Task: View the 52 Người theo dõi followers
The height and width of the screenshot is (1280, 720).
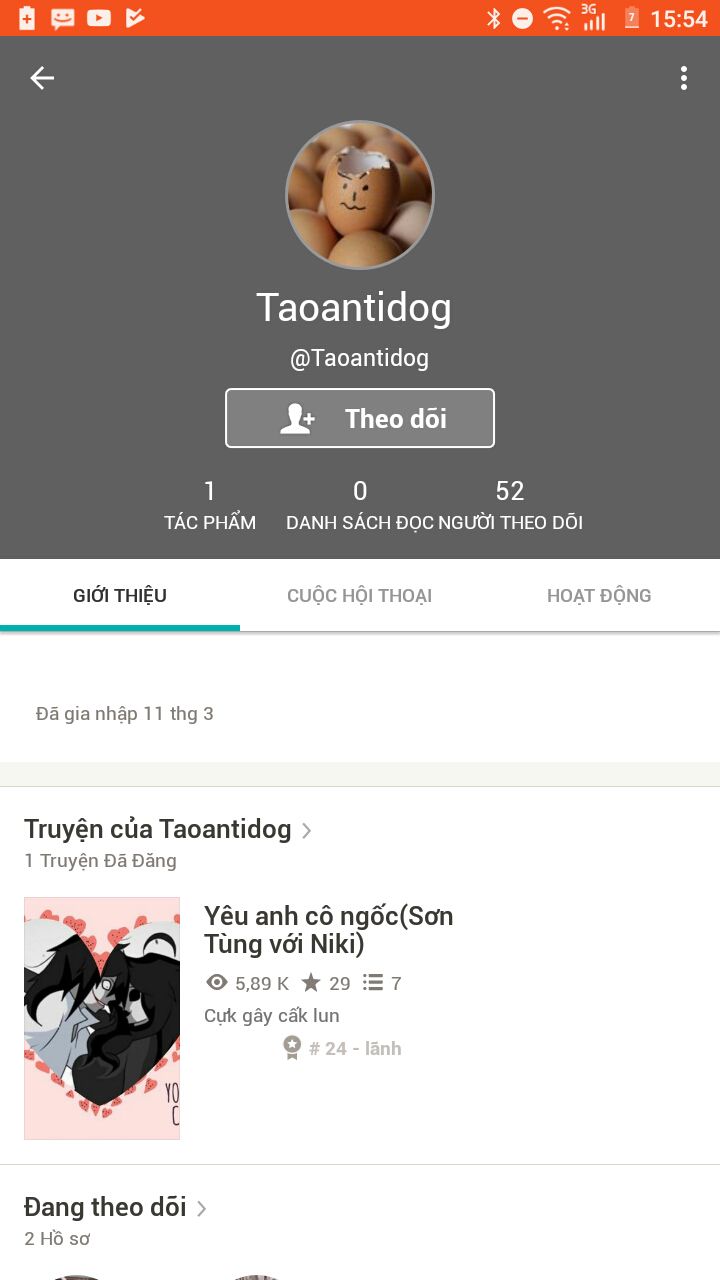Action: (510, 505)
